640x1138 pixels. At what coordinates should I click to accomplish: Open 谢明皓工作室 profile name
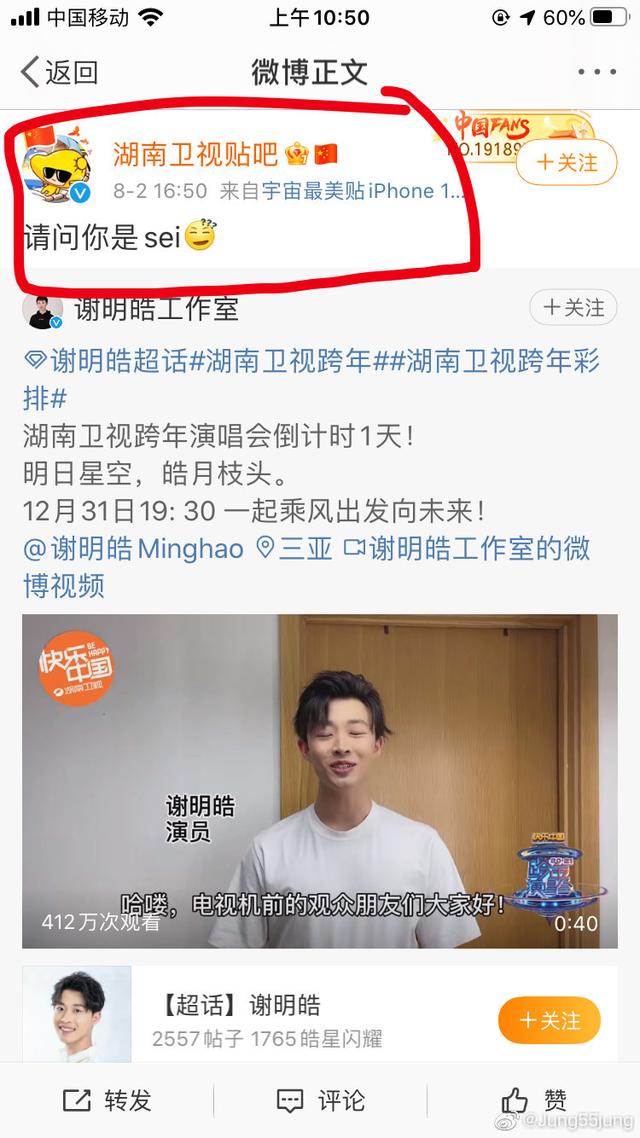click(x=158, y=309)
